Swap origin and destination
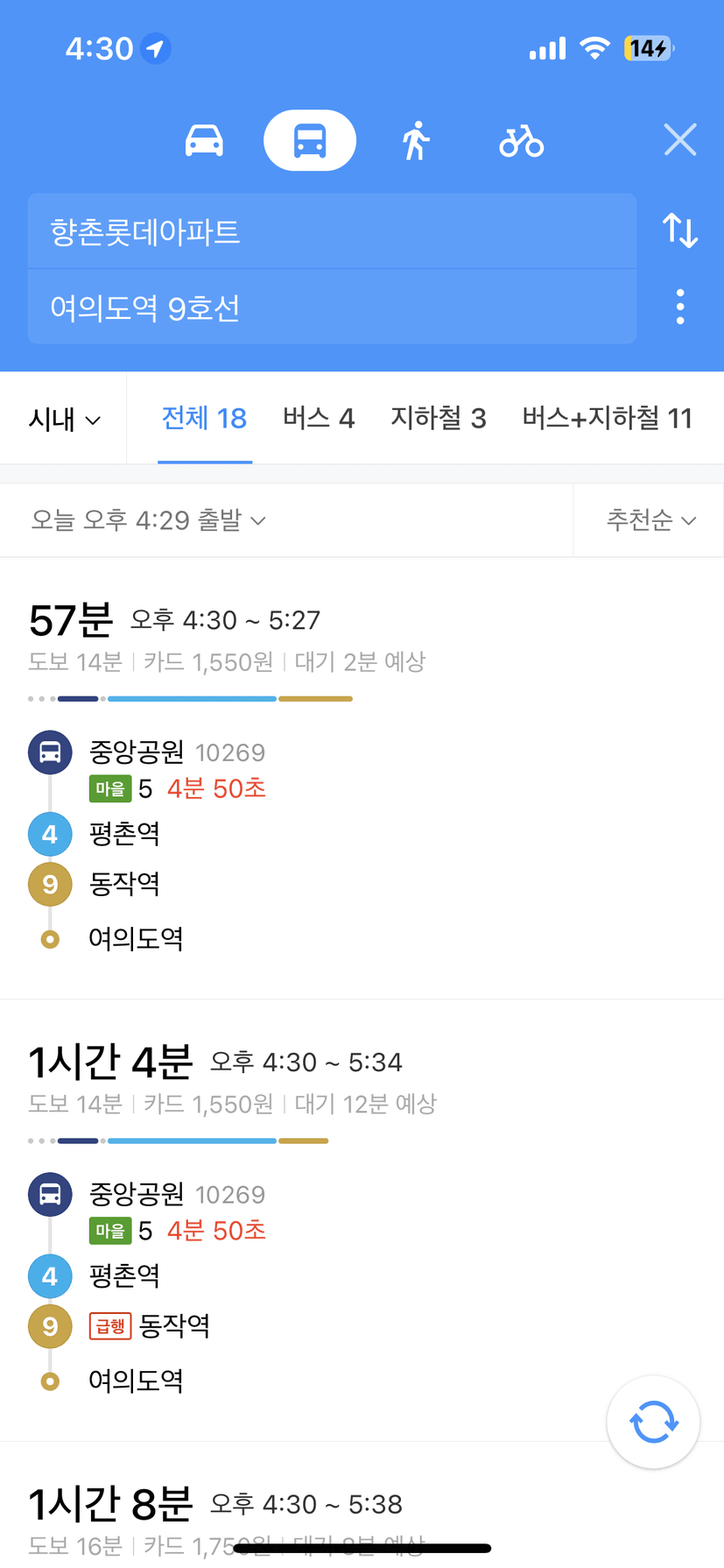Image resolution: width=724 pixels, height=1568 pixels. coord(680,230)
